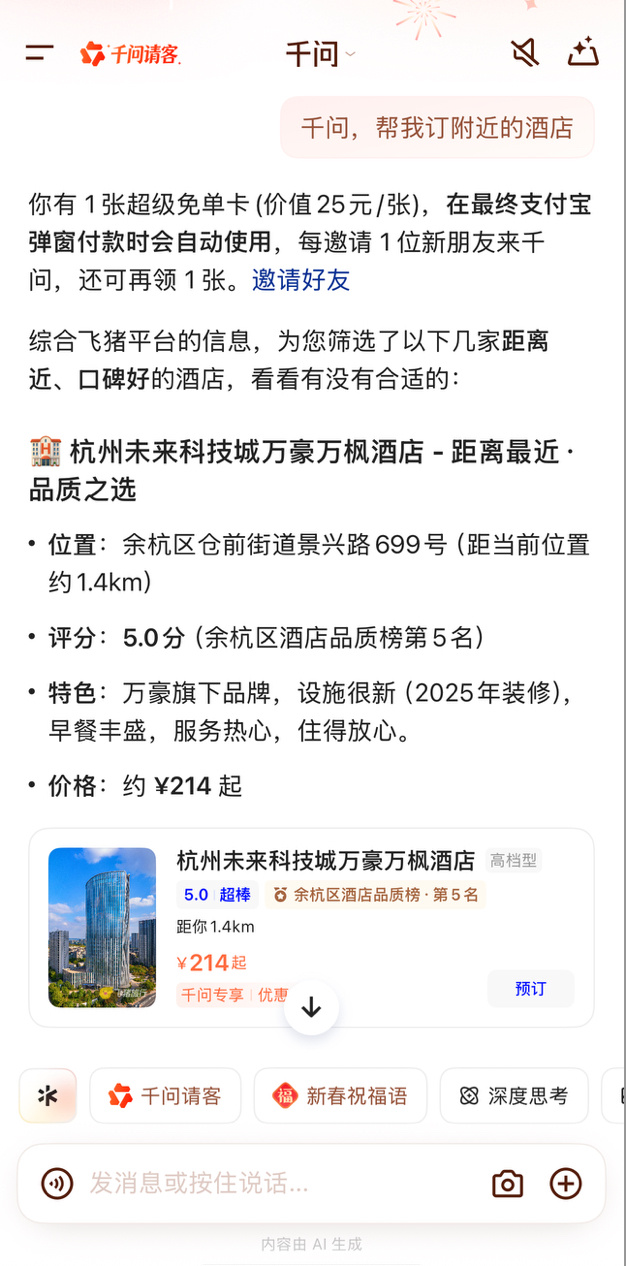The image size is (626, 1266).
Task: Open the 千问请客 banner at top
Action: tap(131, 54)
